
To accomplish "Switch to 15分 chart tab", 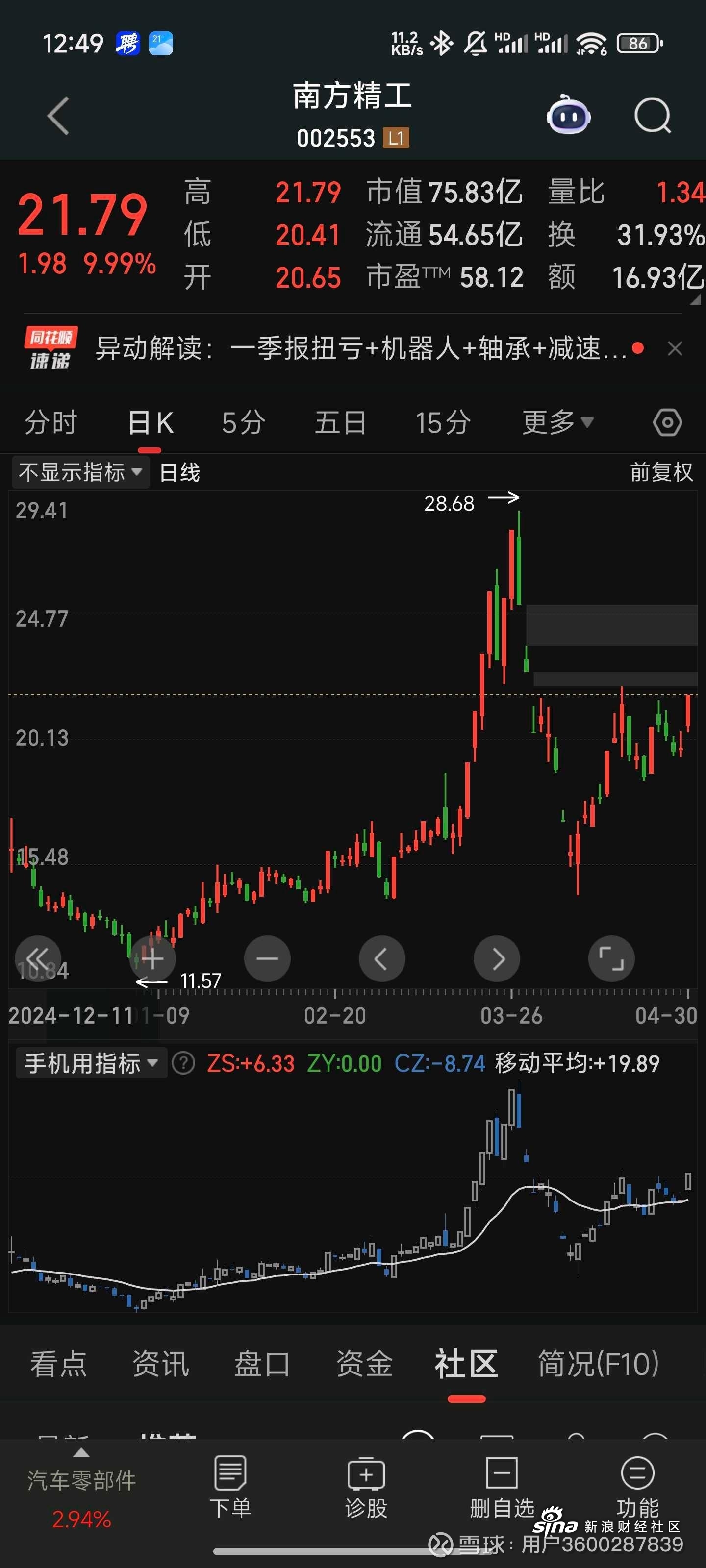I will click(443, 422).
